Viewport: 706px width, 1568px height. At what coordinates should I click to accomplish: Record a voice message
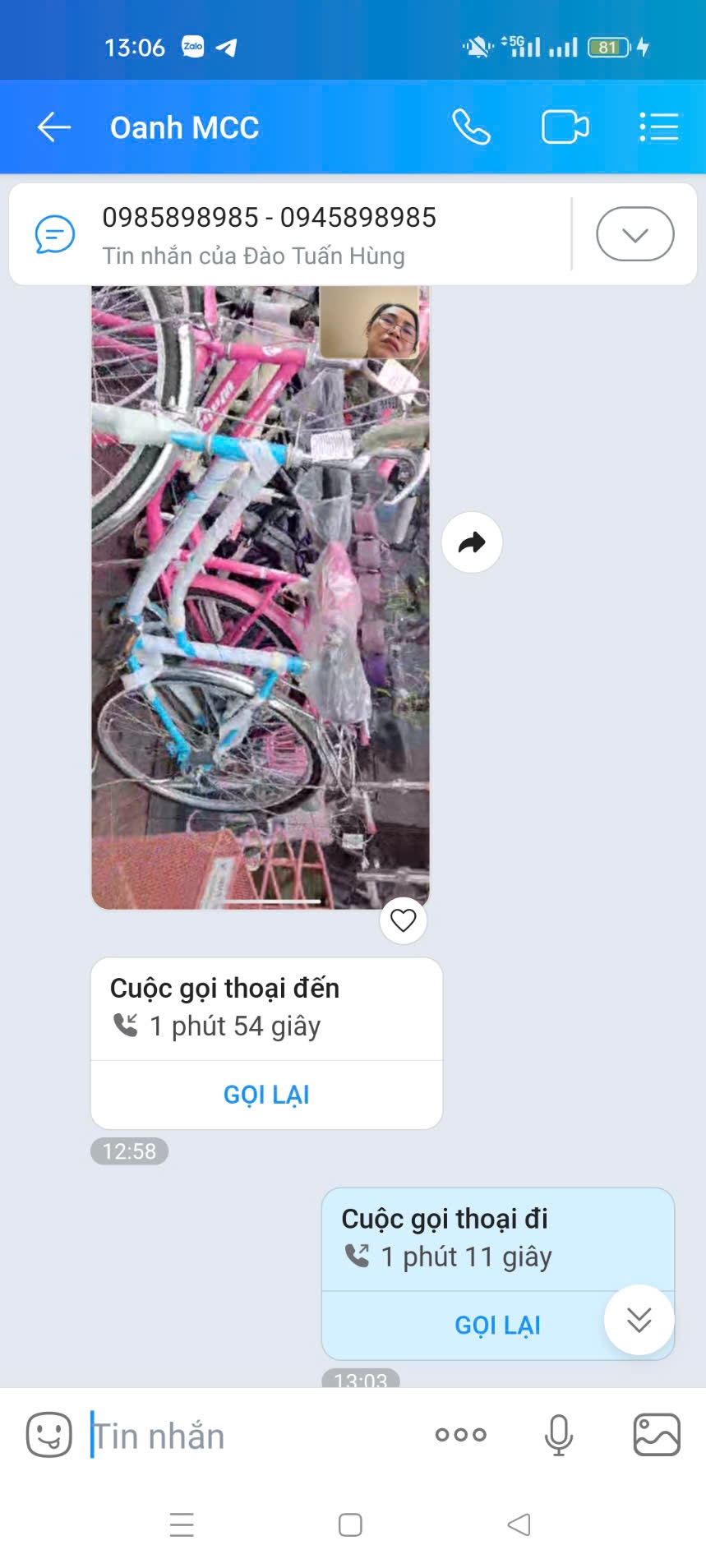point(559,1435)
